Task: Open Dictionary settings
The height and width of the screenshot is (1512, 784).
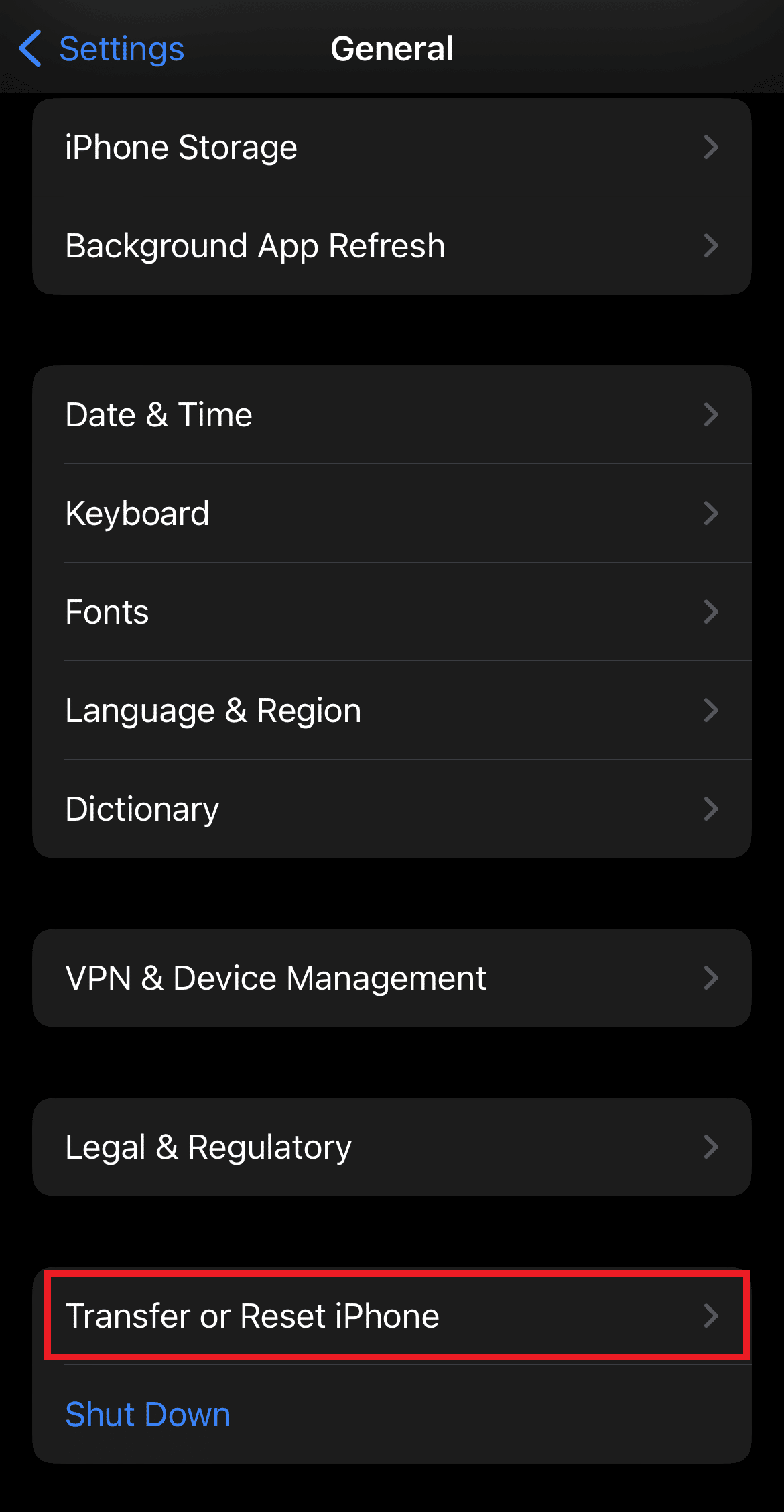Action: [391, 809]
